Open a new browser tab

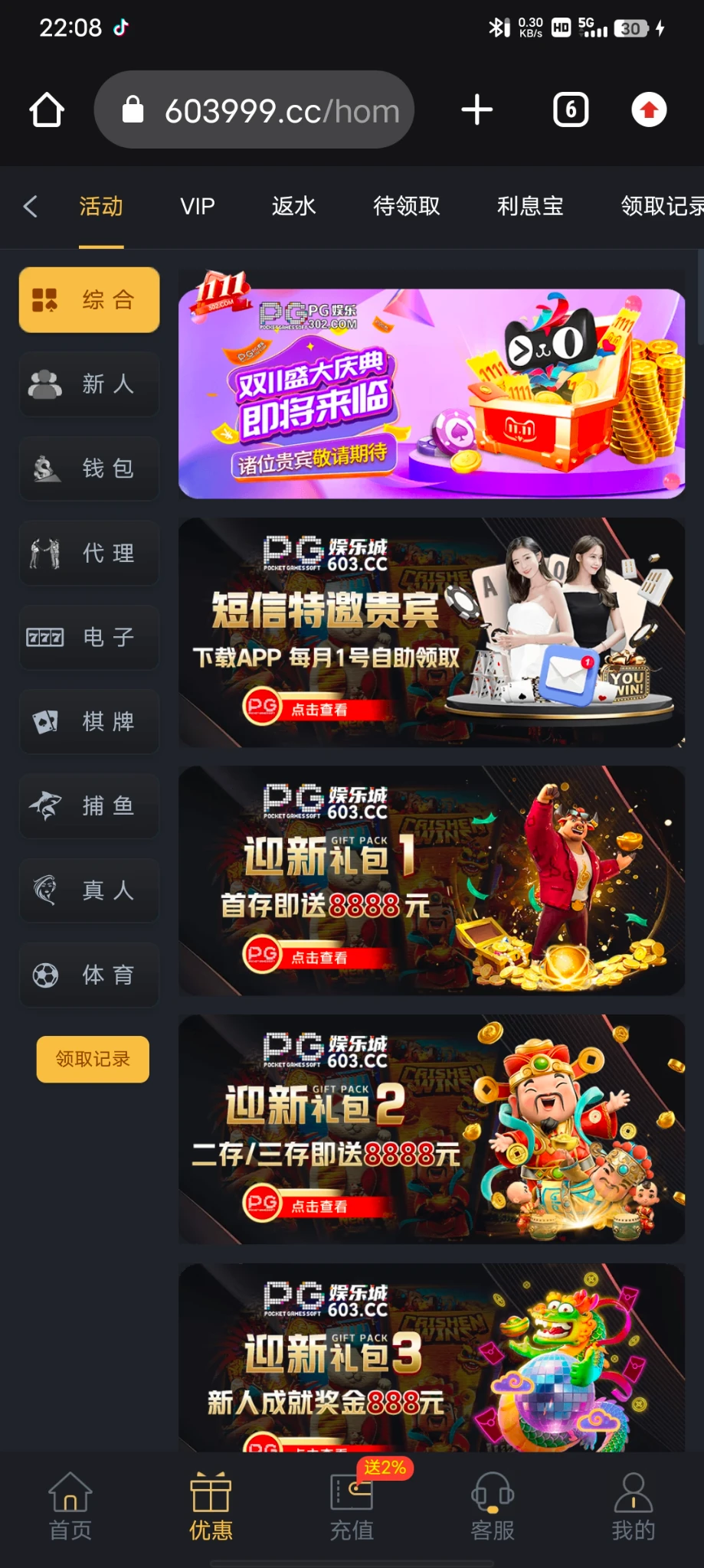(x=476, y=110)
